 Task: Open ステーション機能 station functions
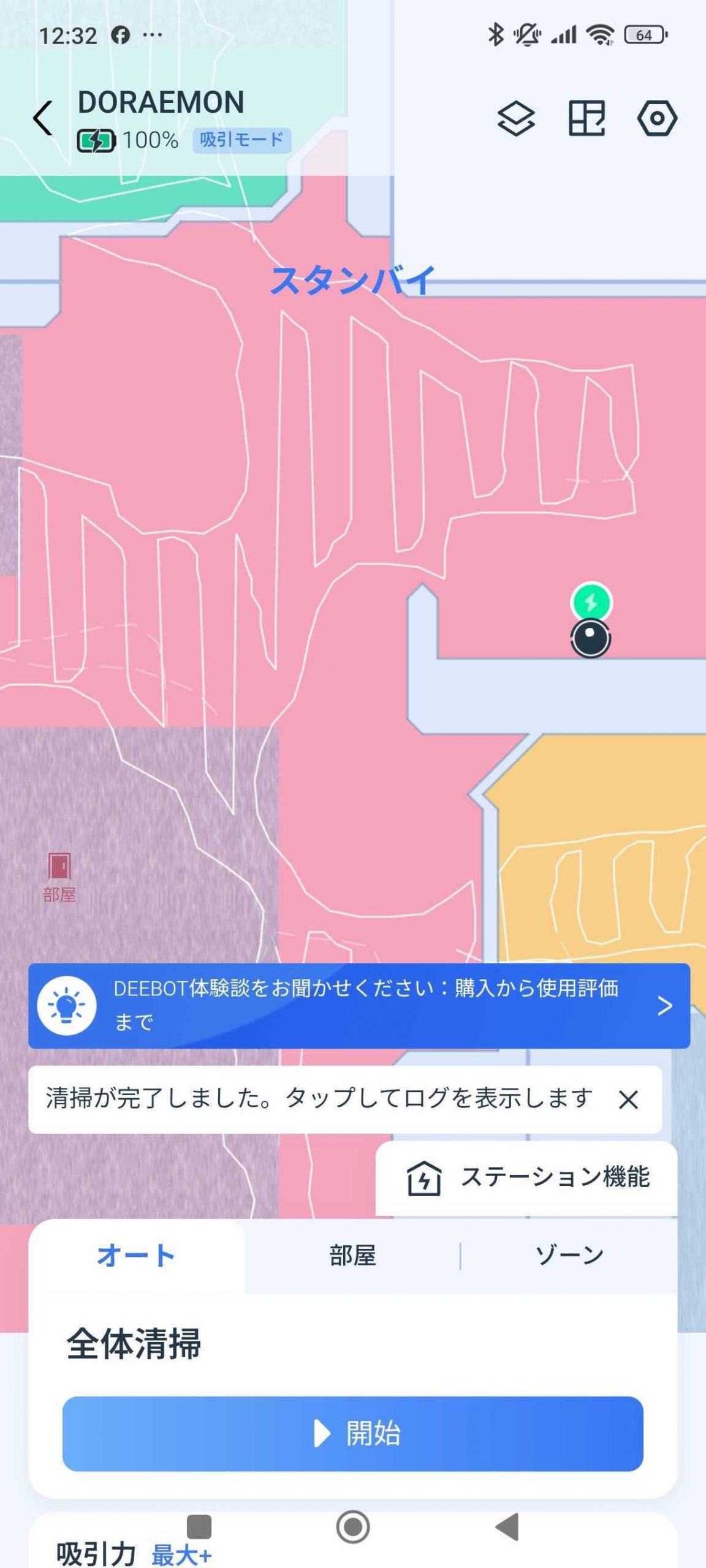527,1177
